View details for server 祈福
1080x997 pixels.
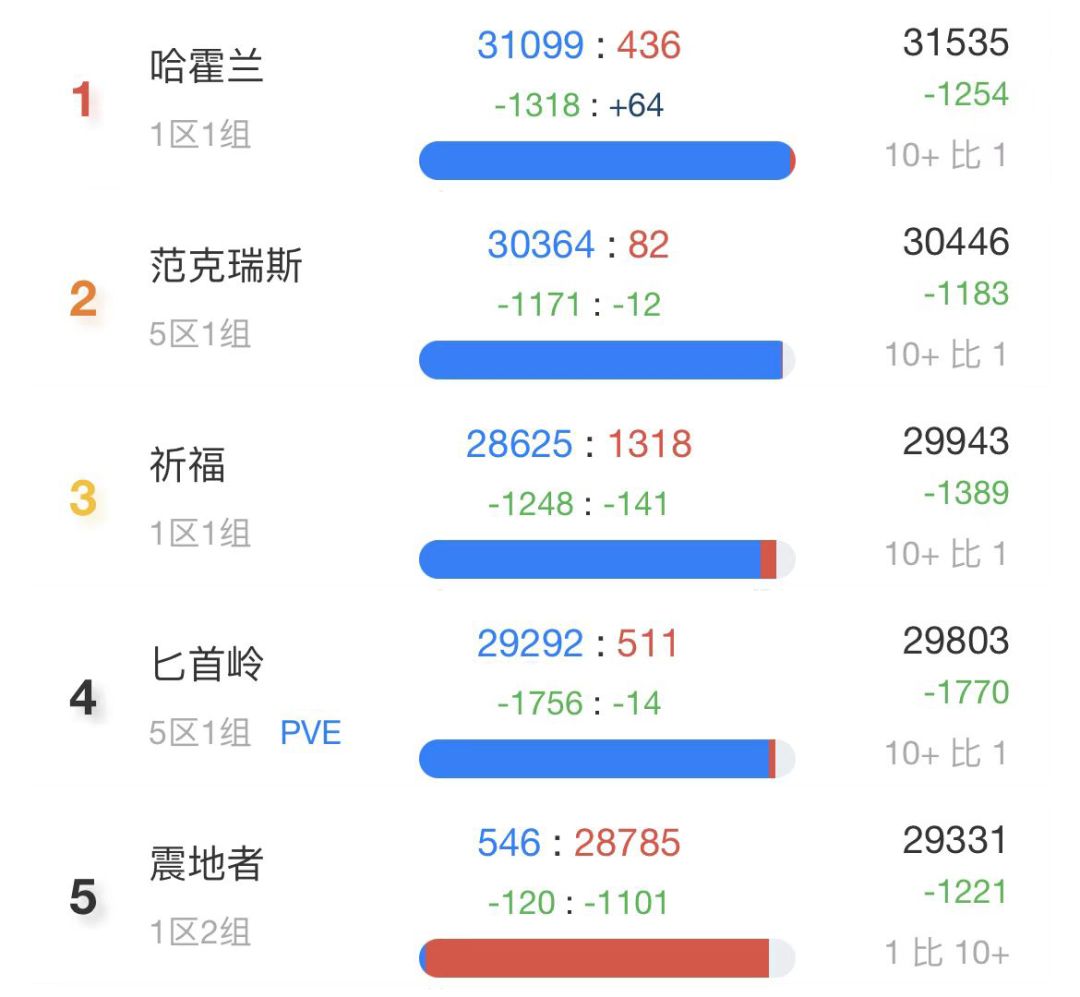[x=188, y=466]
